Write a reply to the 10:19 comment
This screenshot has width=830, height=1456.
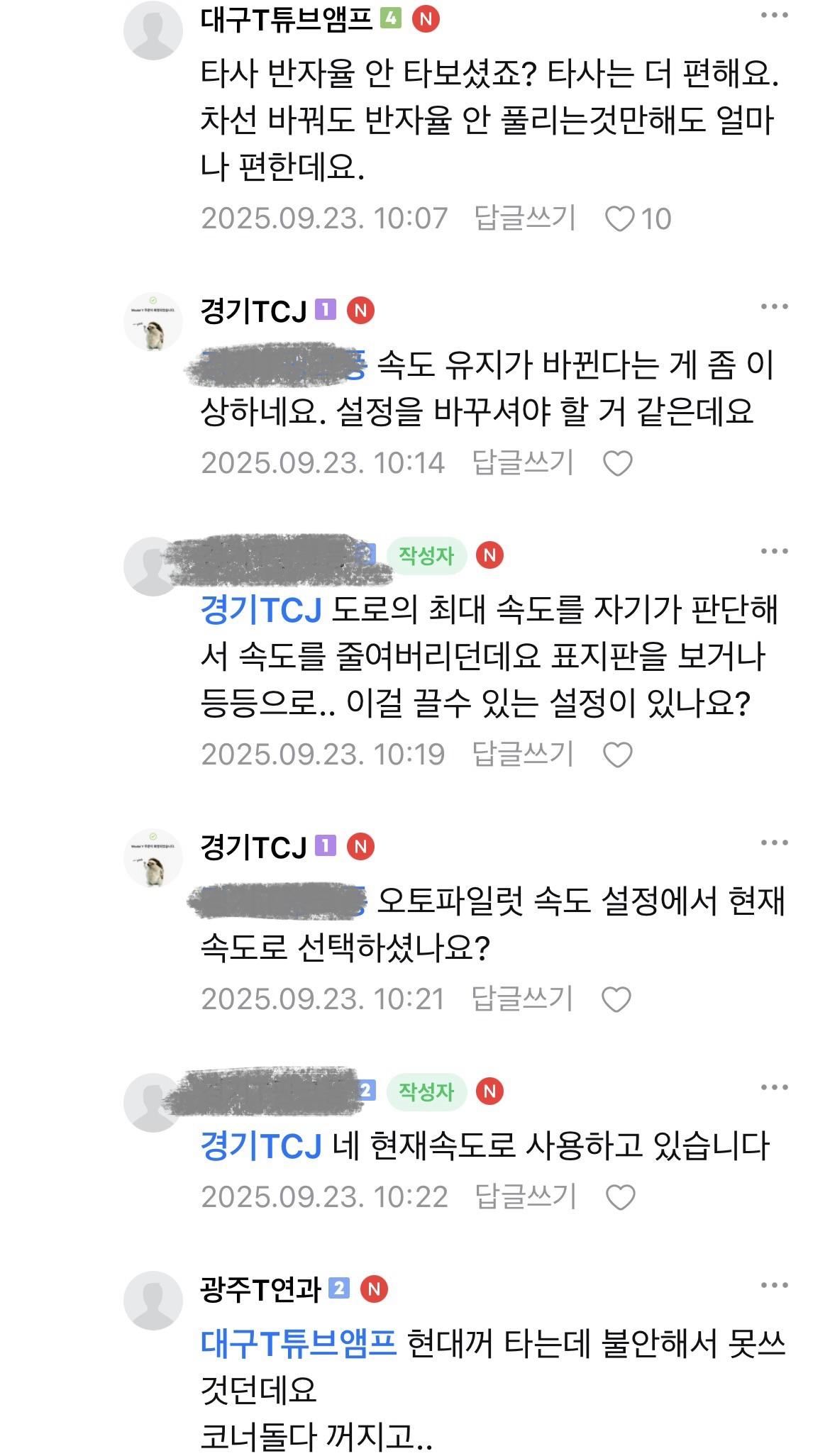tap(523, 754)
